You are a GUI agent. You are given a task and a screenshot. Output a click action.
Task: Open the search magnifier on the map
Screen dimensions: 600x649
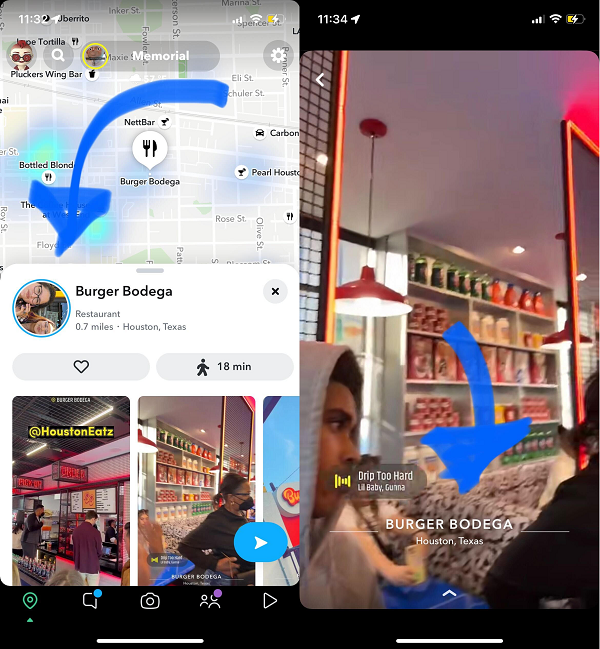tap(58, 56)
